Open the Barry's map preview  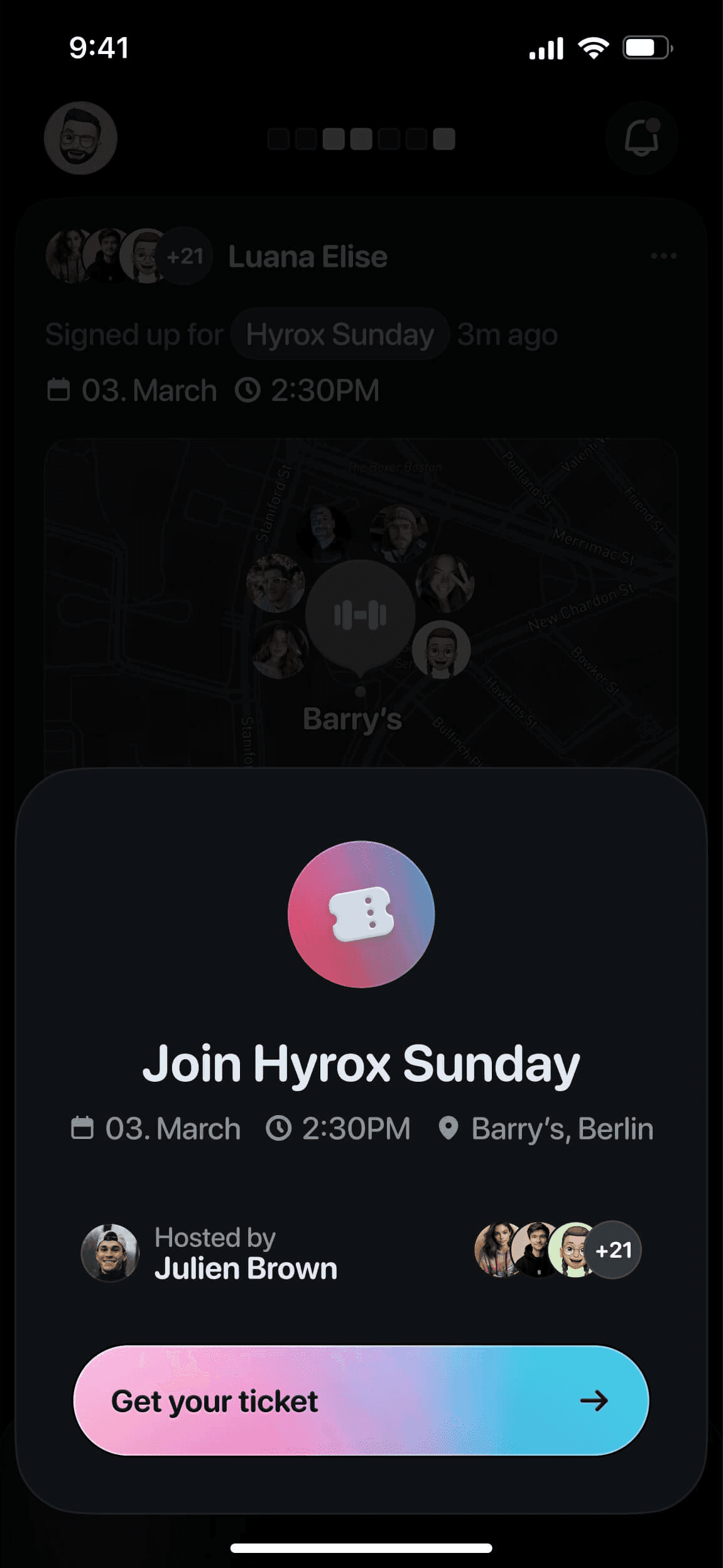(361, 603)
